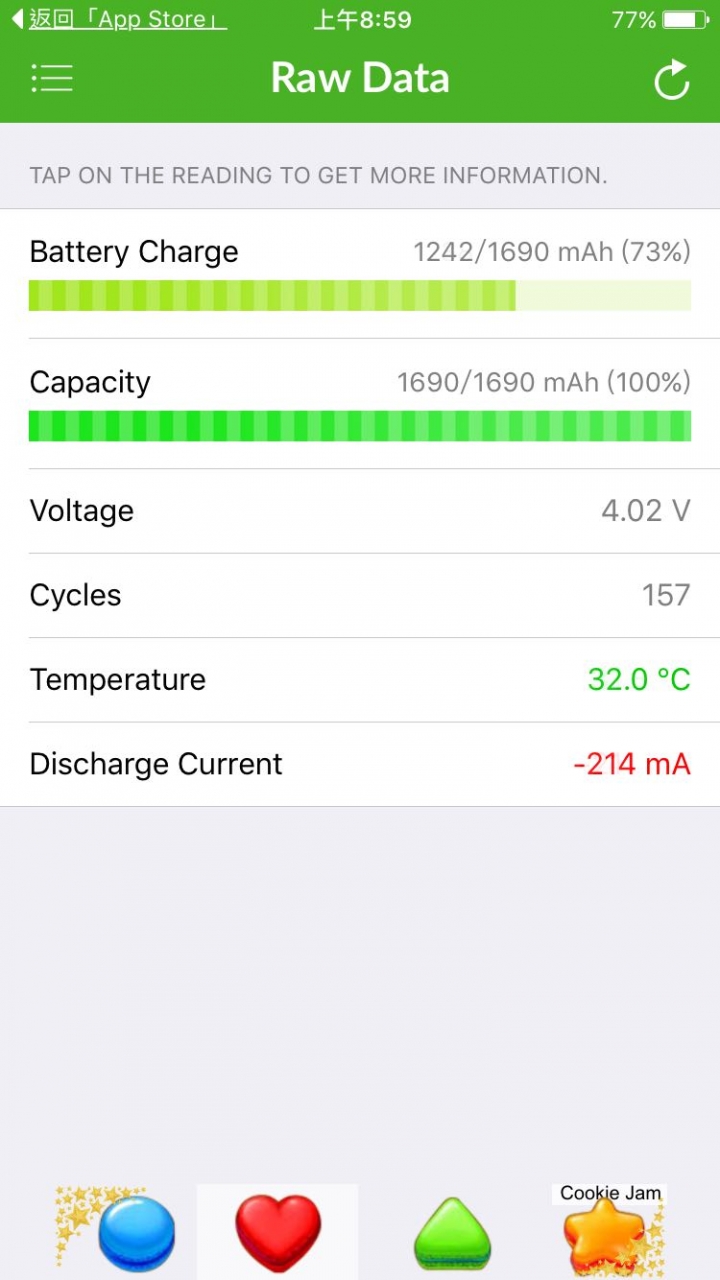Image resolution: width=720 pixels, height=1280 pixels.
Task: Open the Cookie Jam ad banner
Action: click(x=360, y=1231)
